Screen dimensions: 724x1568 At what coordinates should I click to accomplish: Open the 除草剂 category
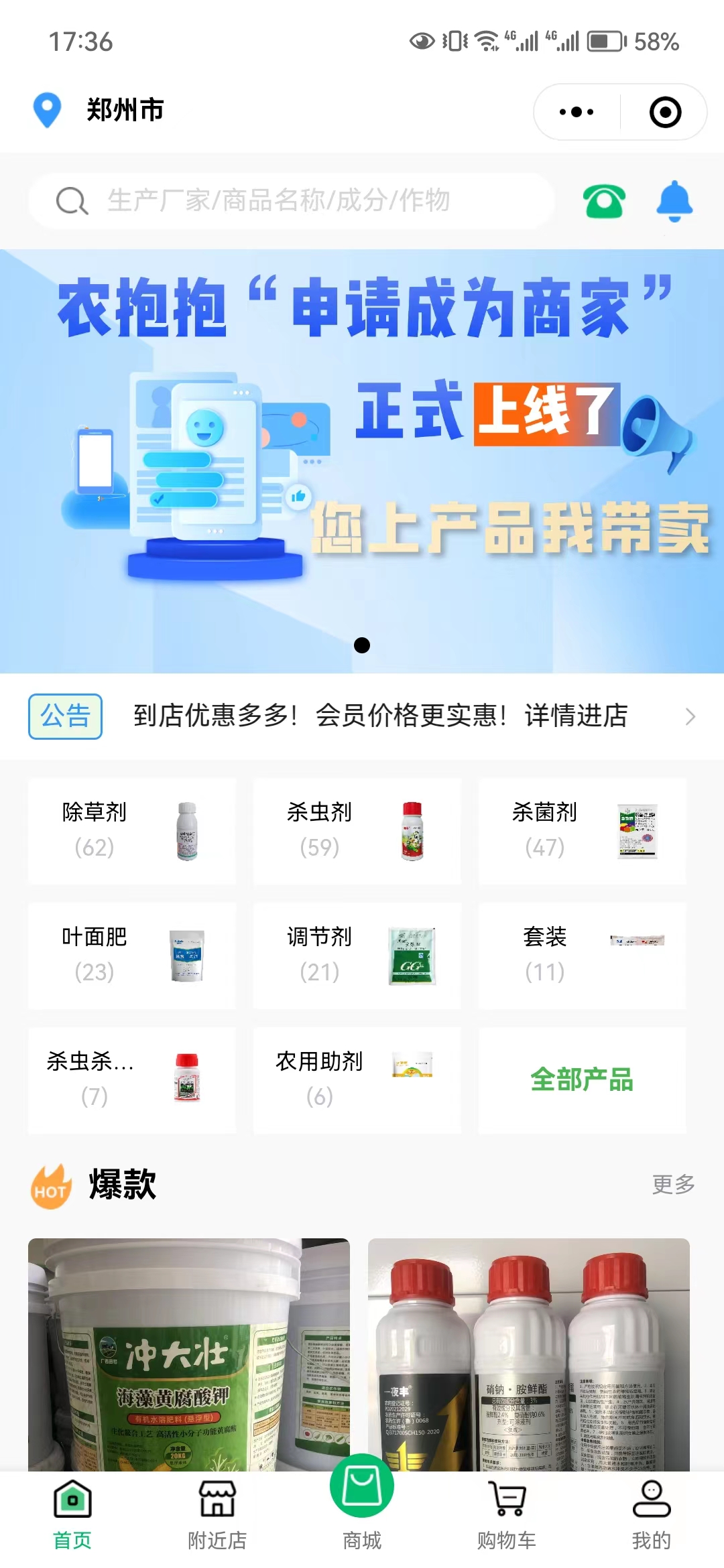(x=132, y=831)
